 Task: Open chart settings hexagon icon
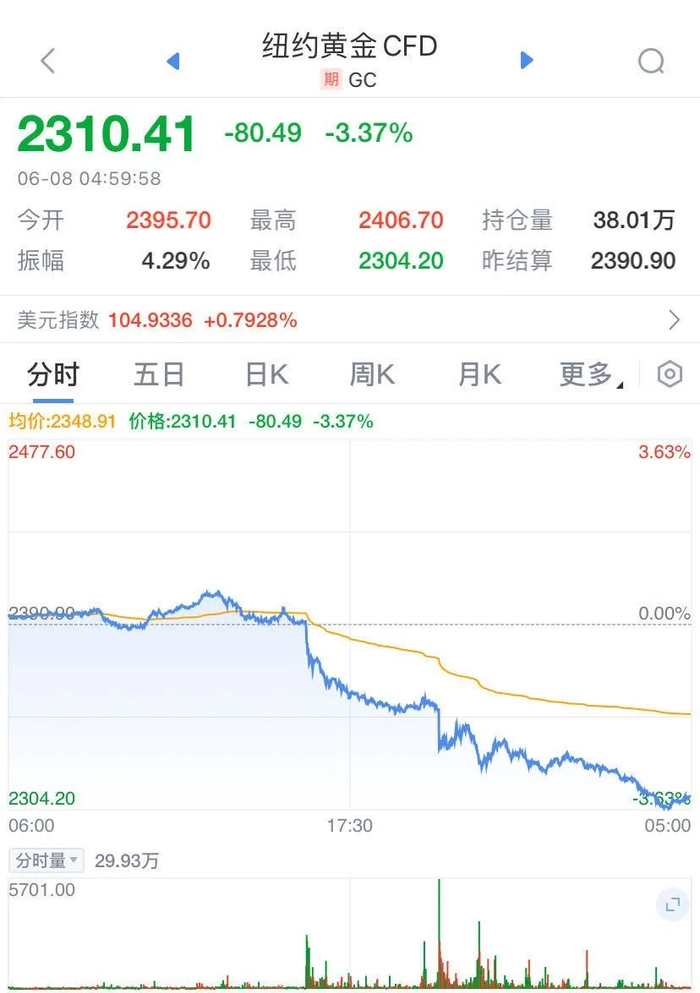670,375
